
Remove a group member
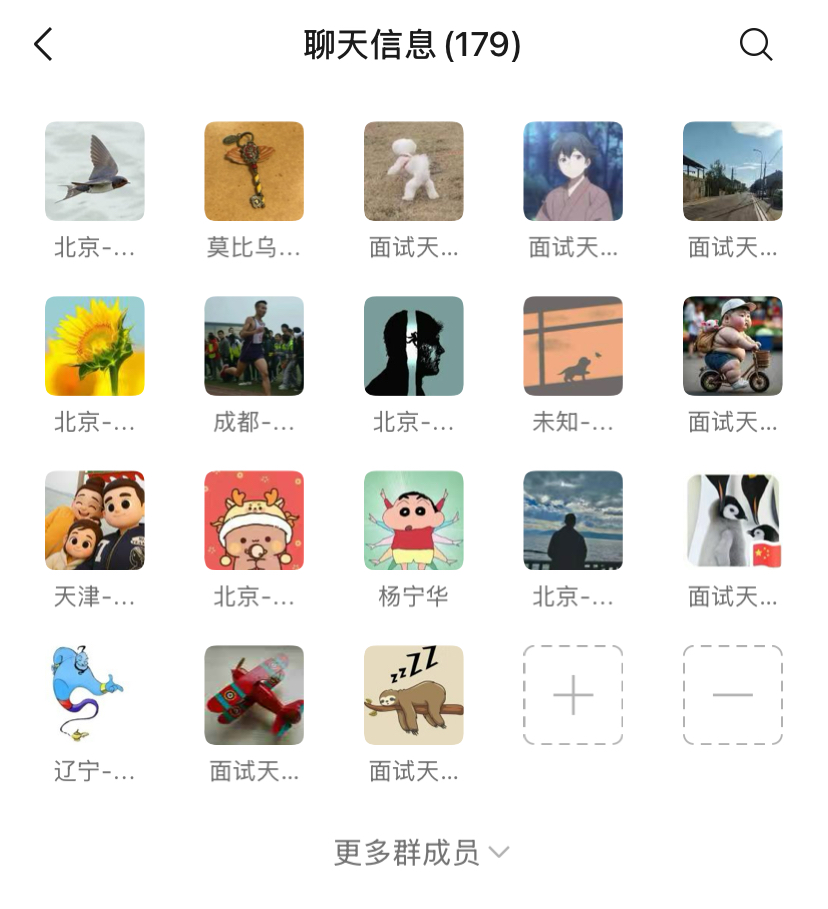[732, 695]
